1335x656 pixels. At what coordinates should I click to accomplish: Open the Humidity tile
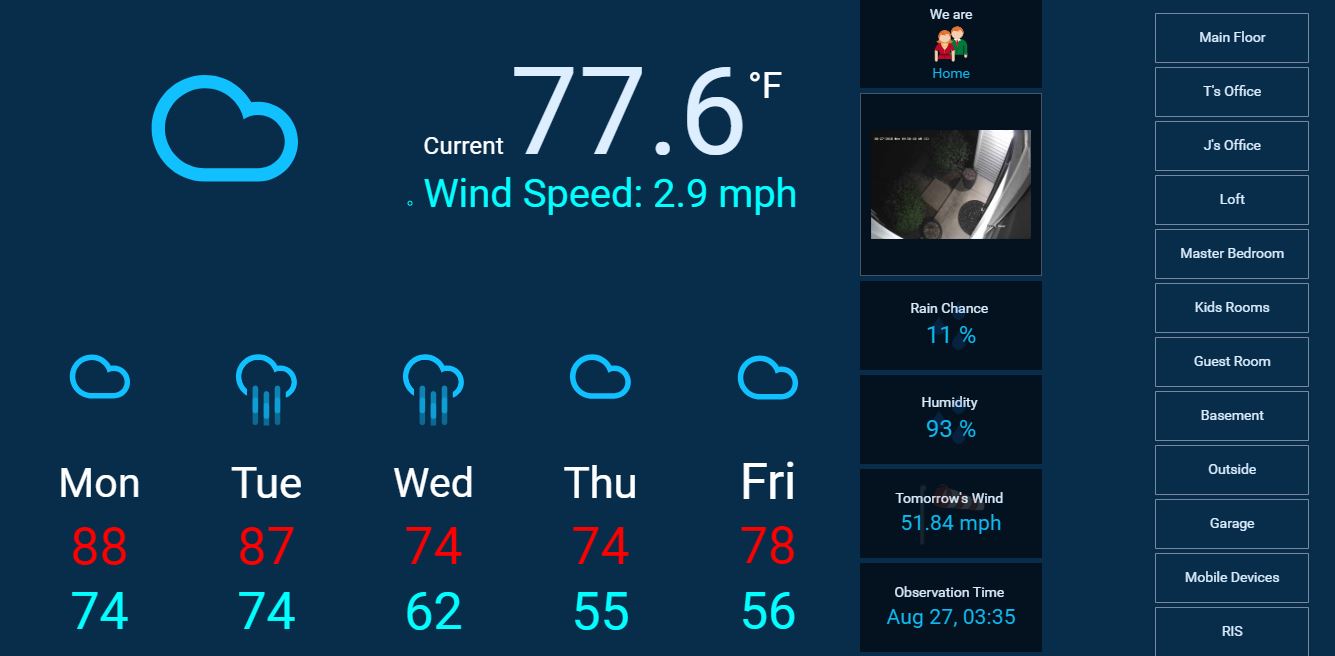950,419
